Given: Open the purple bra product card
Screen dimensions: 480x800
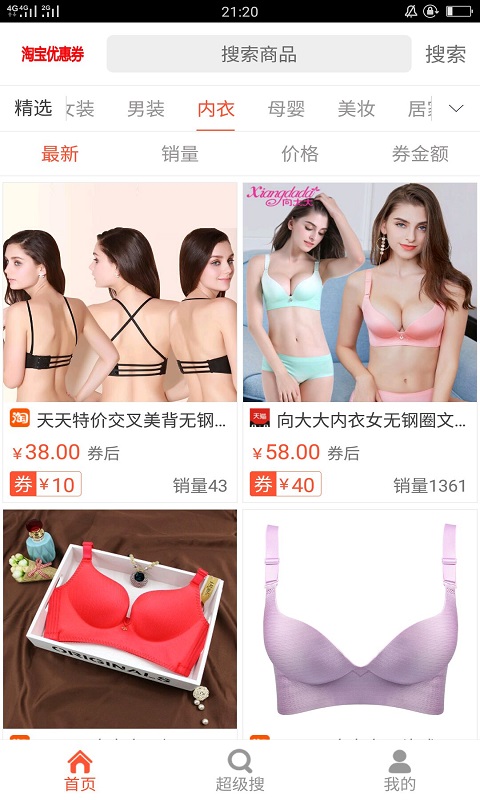Looking at the screenshot, I should click(x=360, y=623).
